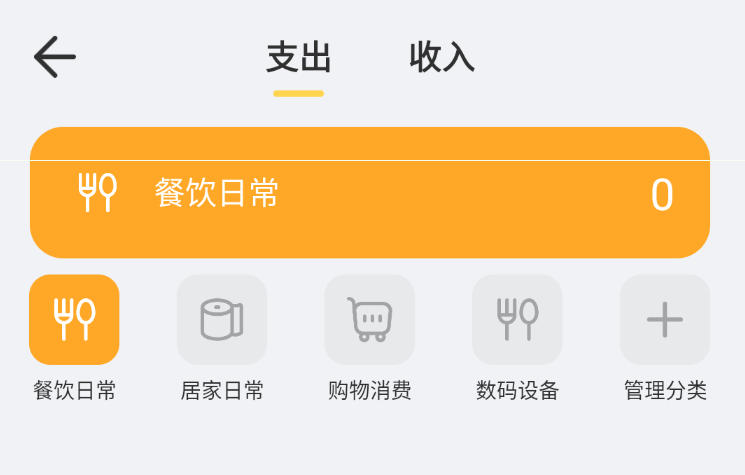The width and height of the screenshot is (745, 475).
Task: Select the 居家日常 category
Action: [222, 320]
